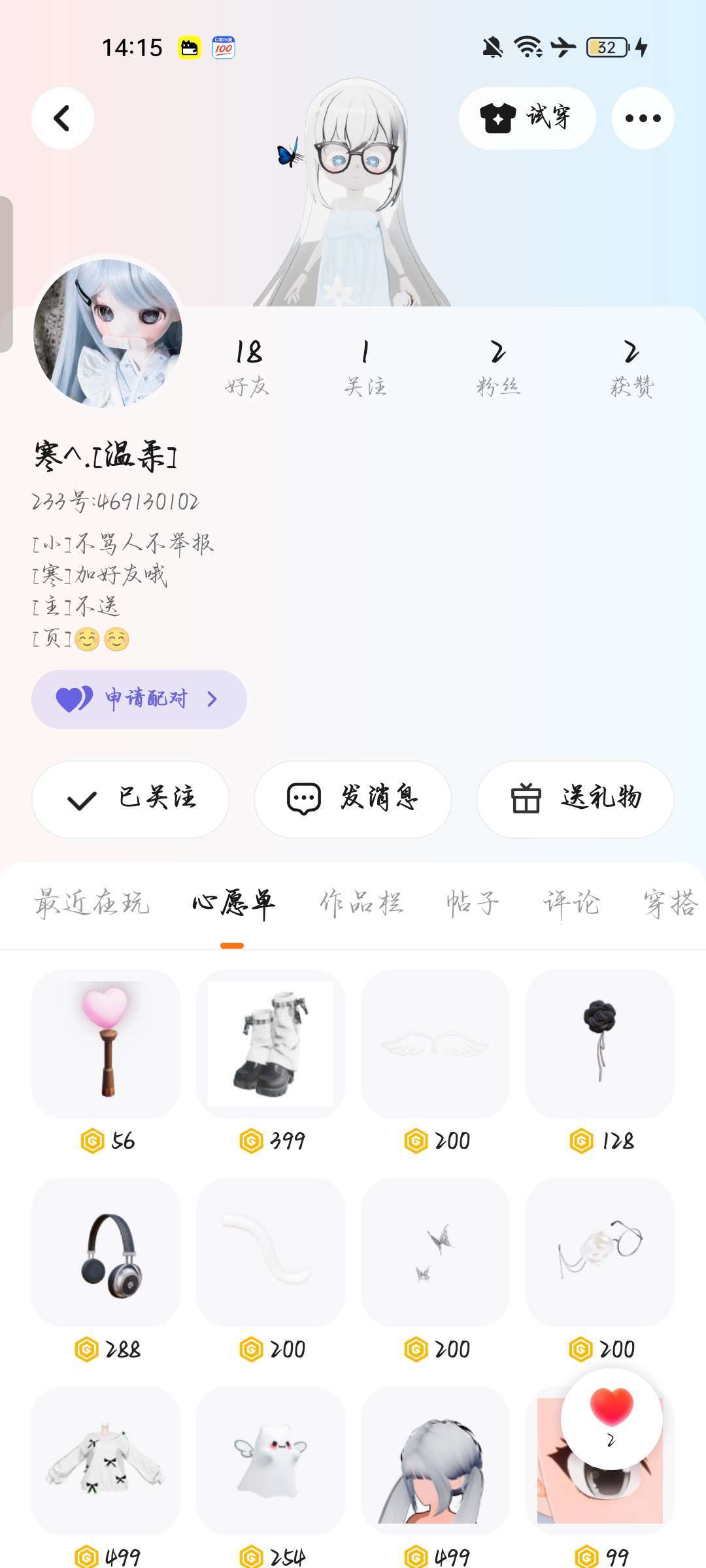Open the three-dot more options menu

click(643, 118)
